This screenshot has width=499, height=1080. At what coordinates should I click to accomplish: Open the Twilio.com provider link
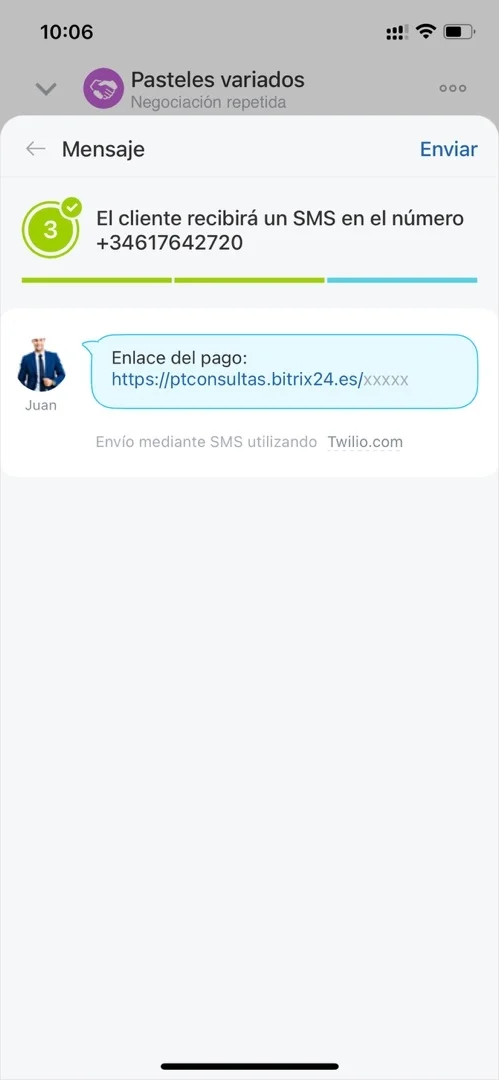pyautogui.click(x=365, y=442)
